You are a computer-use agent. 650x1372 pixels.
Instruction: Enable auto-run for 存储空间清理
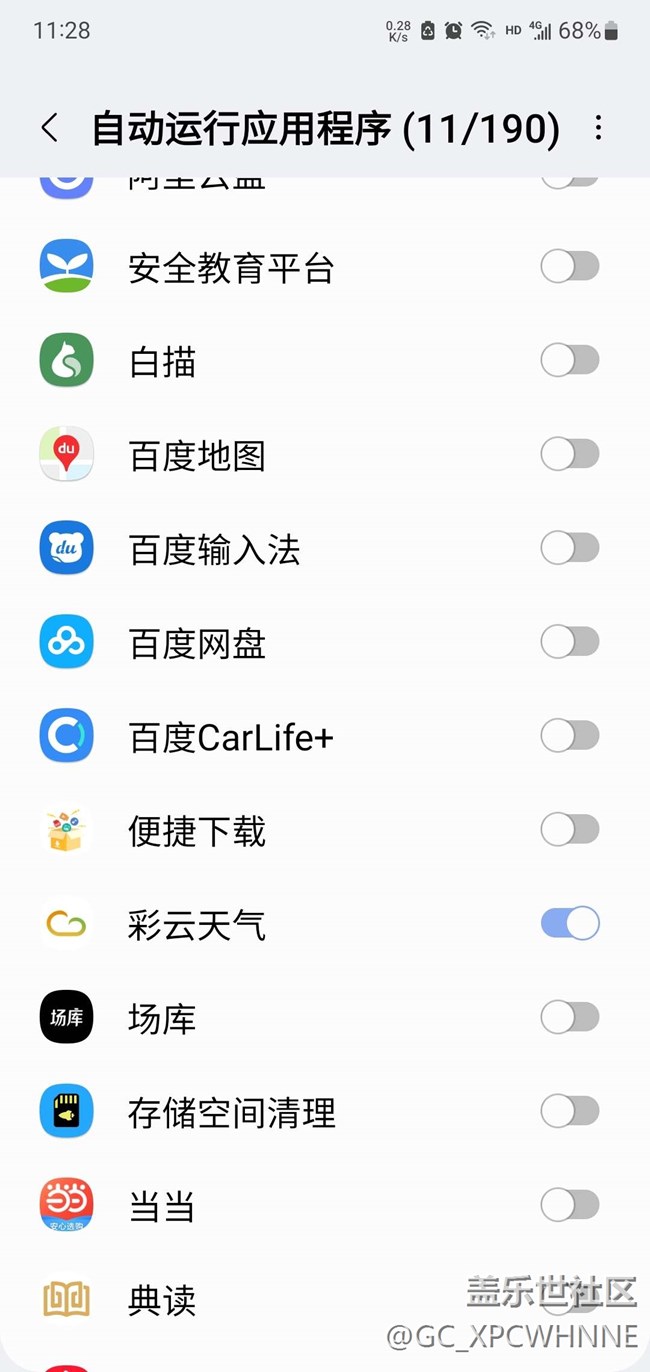[570, 1111]
